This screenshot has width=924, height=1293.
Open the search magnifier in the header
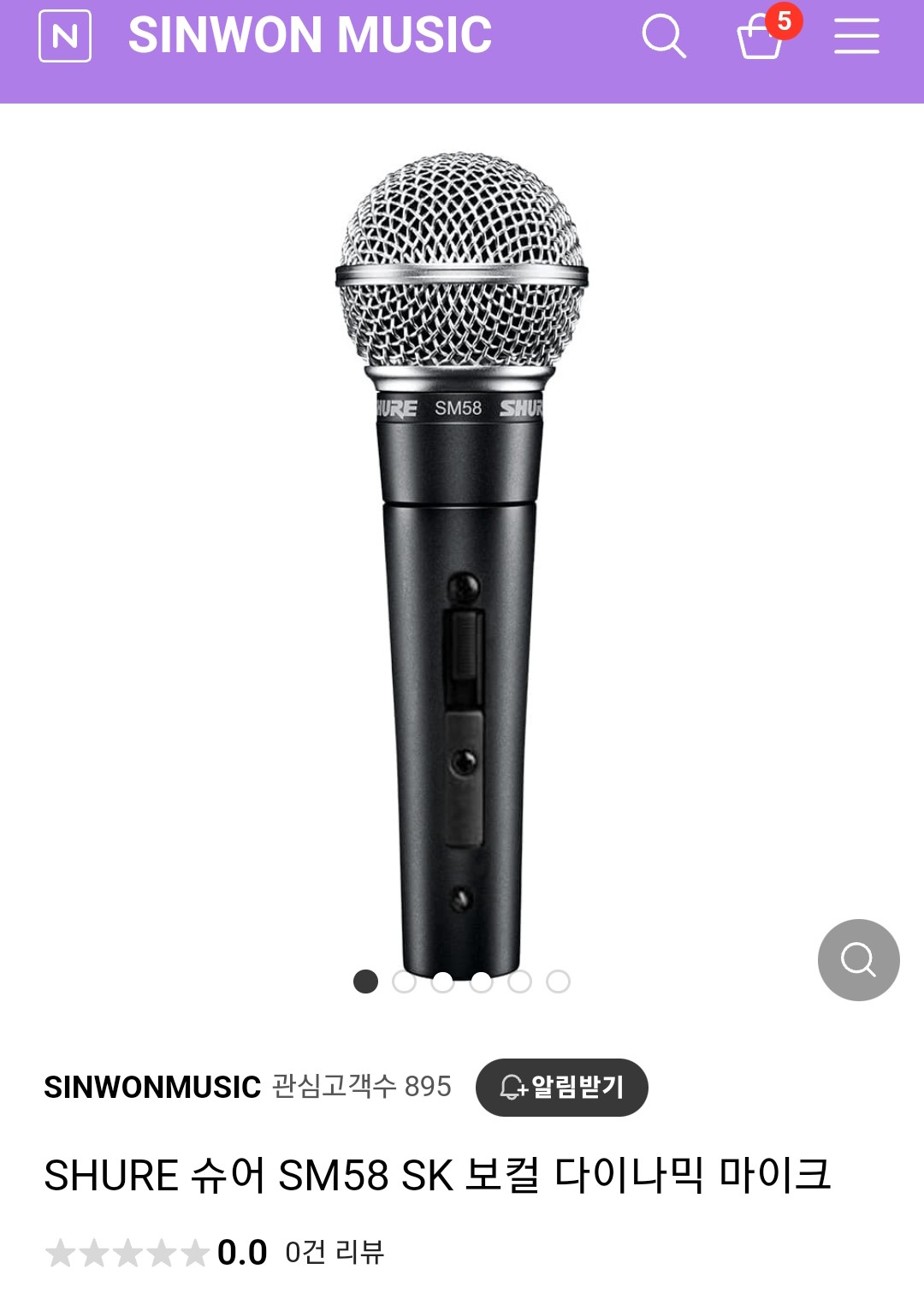[x=664, y=36]
